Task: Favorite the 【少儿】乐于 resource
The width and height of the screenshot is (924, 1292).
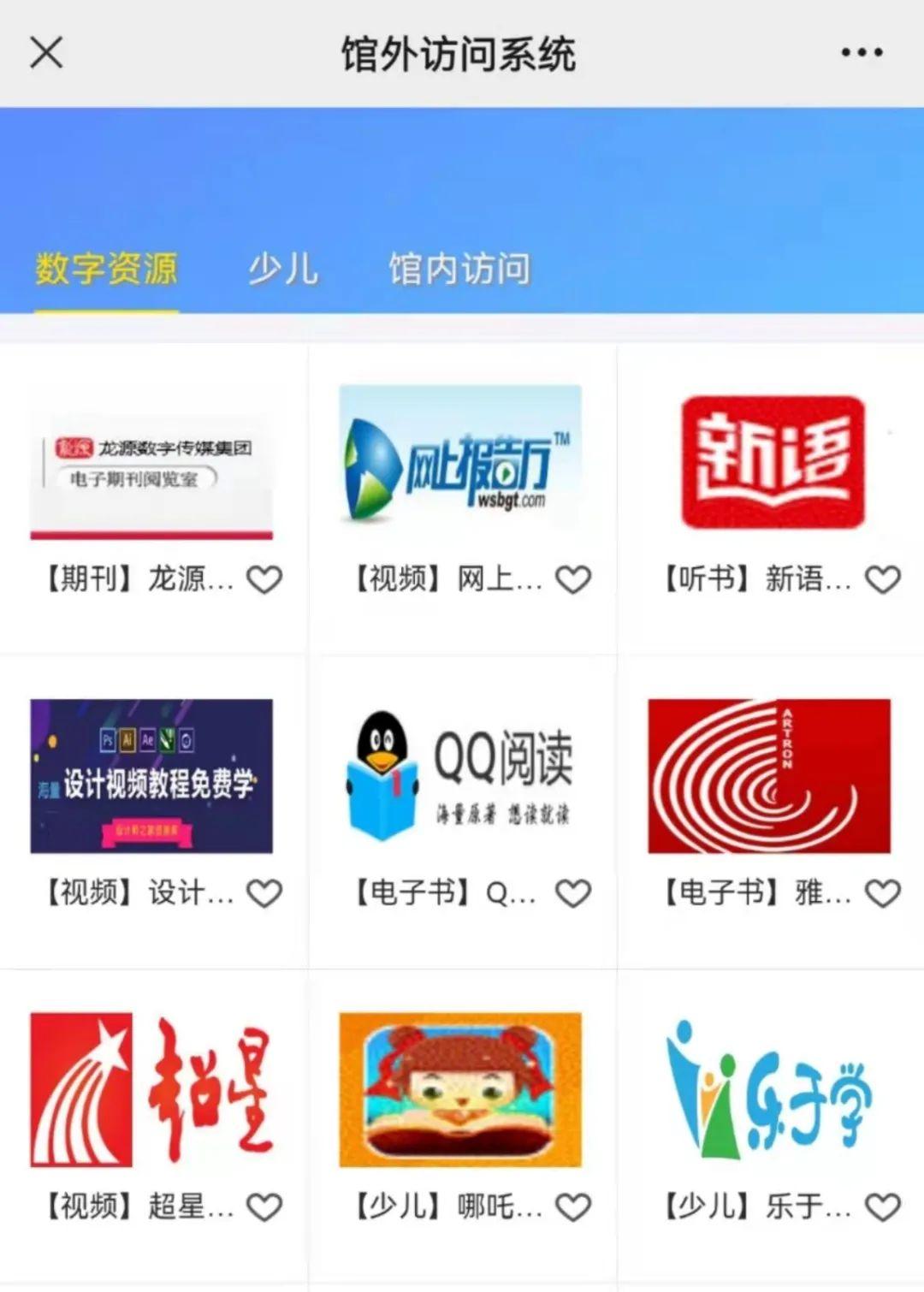Action: pos(883,1207)
